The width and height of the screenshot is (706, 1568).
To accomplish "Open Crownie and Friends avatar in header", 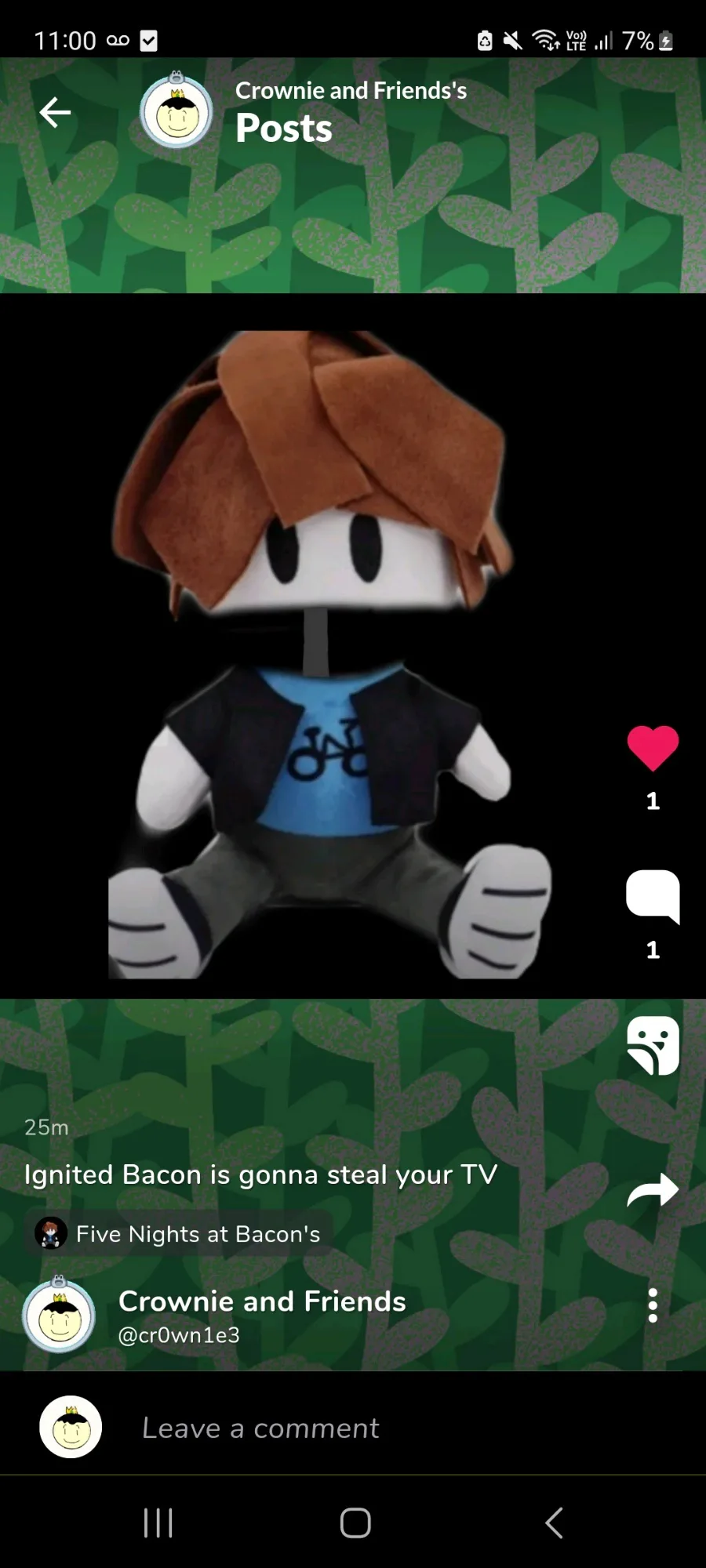I will [176, 111].
